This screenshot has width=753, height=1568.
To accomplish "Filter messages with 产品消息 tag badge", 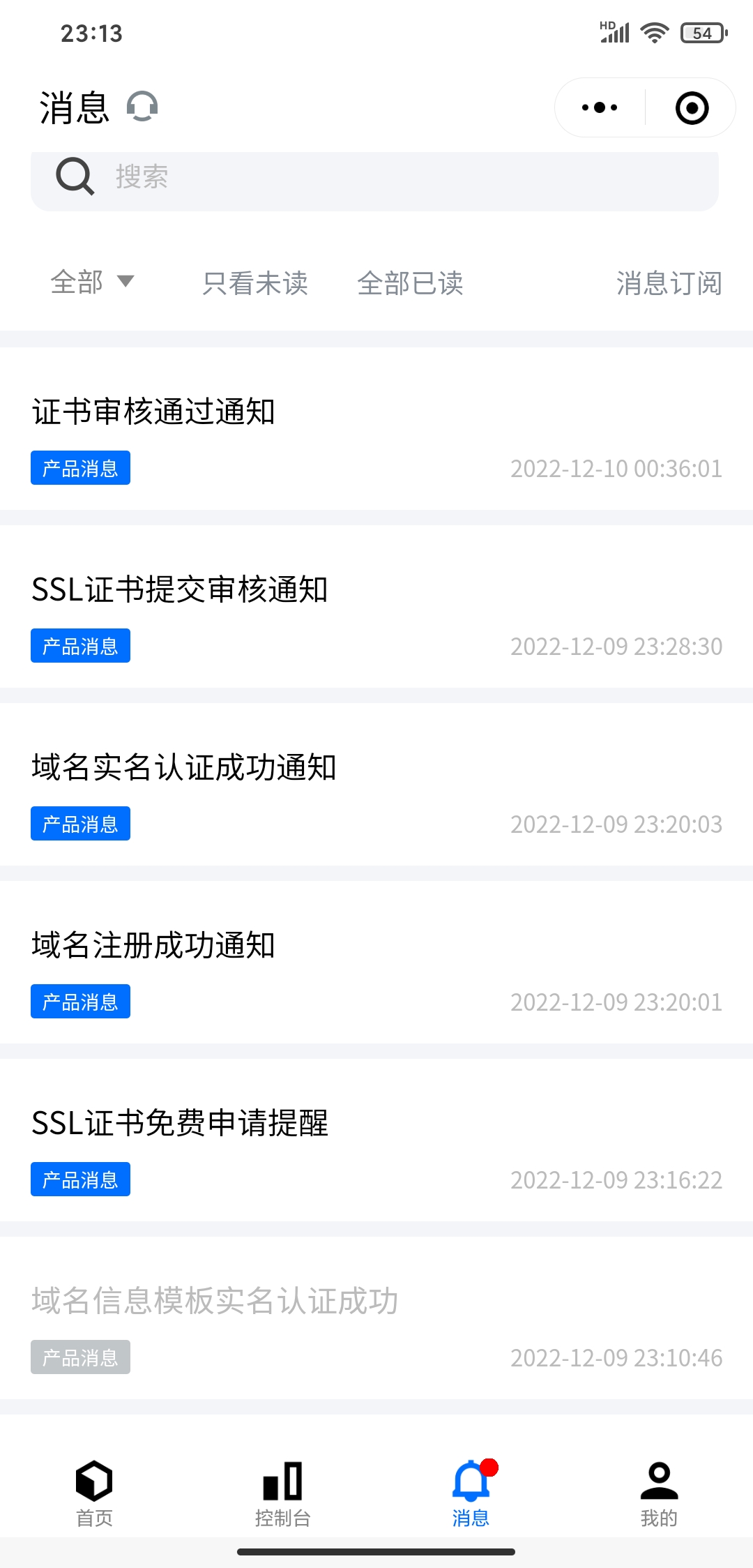I will pos(80,468).
